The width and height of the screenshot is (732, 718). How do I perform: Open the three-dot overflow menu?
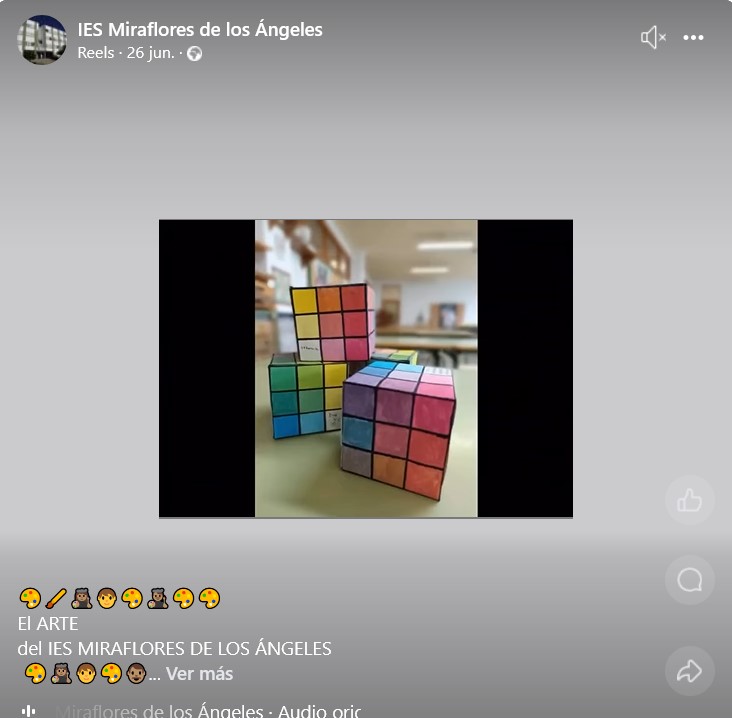click(x=694, y=38)
